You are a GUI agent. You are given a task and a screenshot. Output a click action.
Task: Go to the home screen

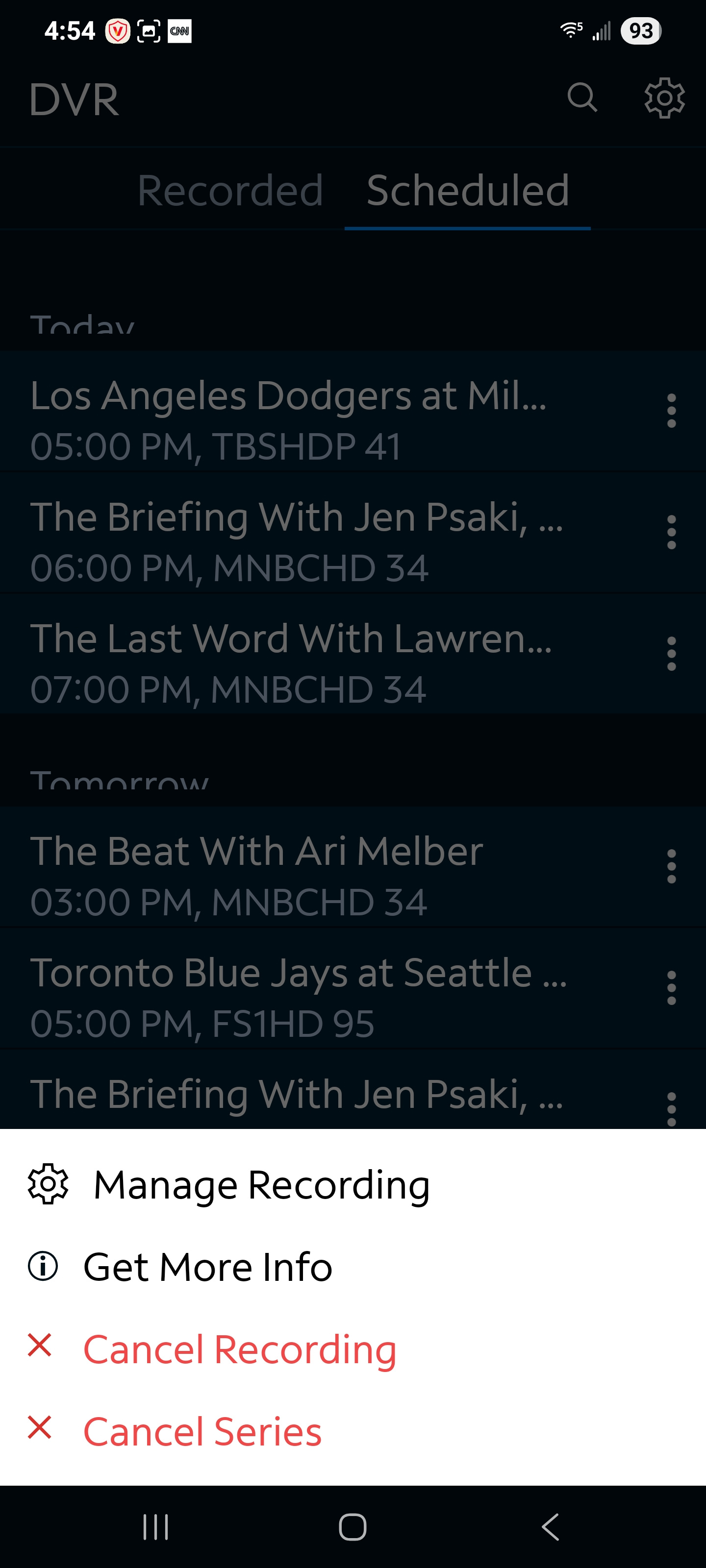[x=353, y=1527]
